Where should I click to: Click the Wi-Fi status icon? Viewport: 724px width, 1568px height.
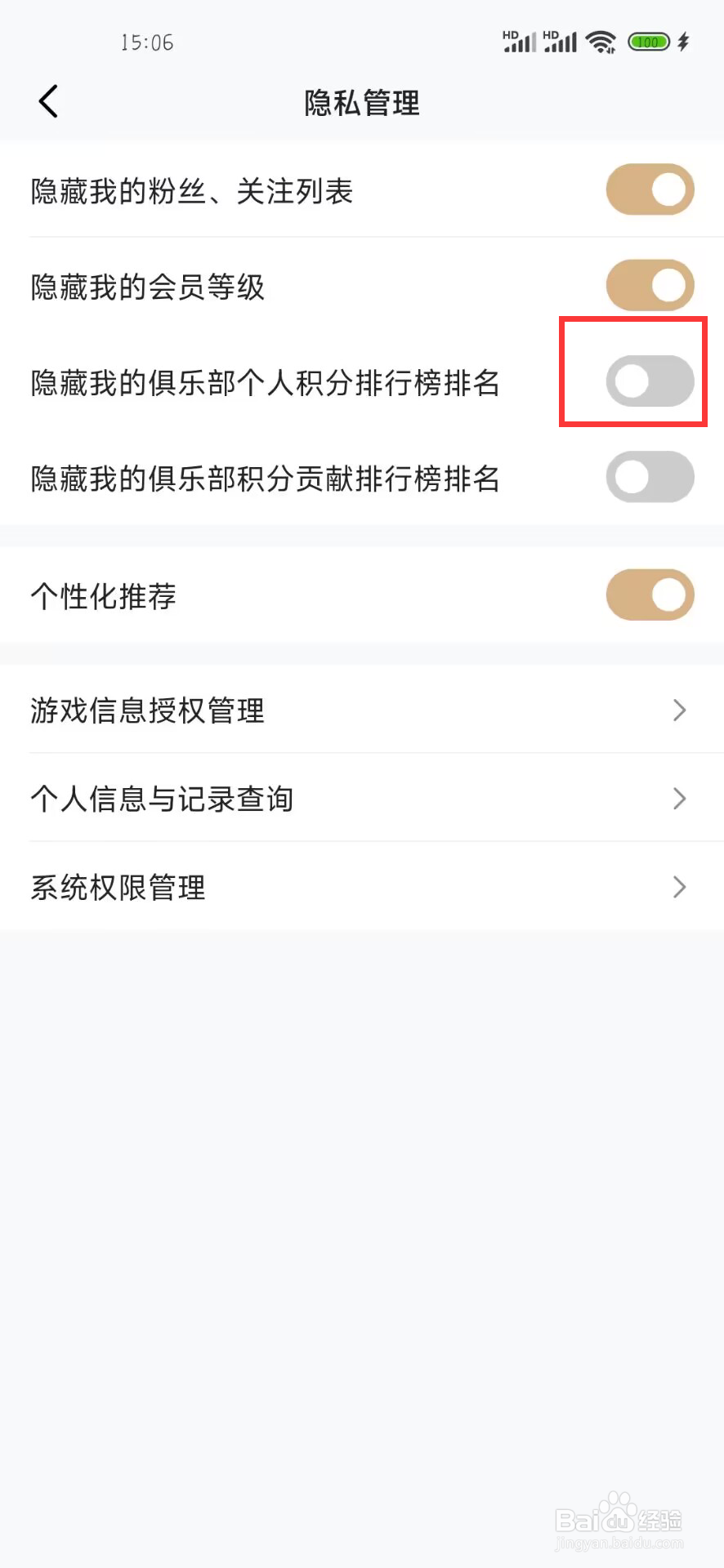[602, 41]
